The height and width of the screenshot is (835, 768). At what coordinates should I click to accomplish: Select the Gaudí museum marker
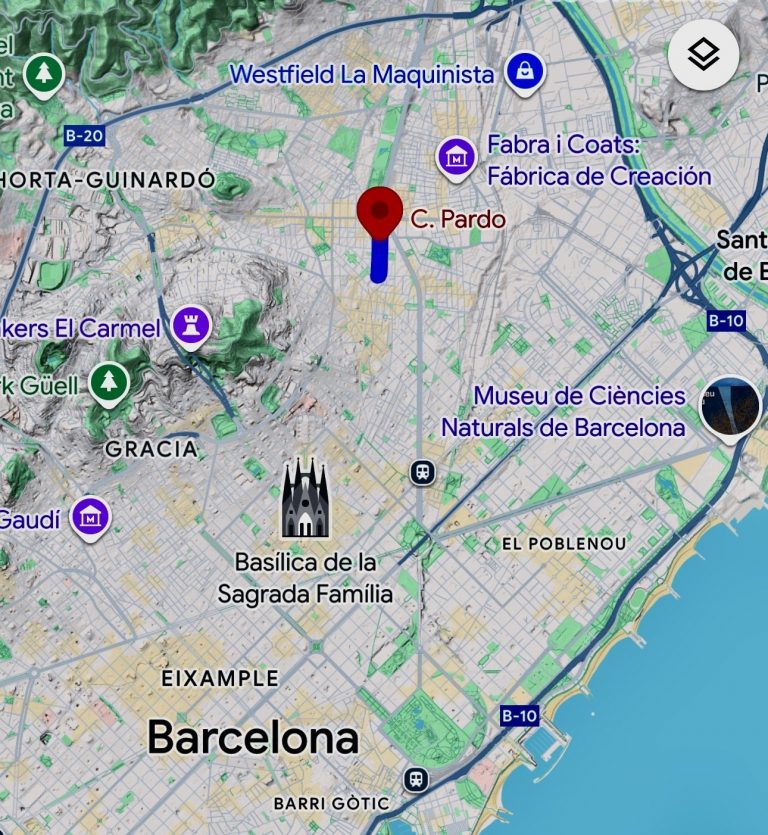(x=90, y=516)
